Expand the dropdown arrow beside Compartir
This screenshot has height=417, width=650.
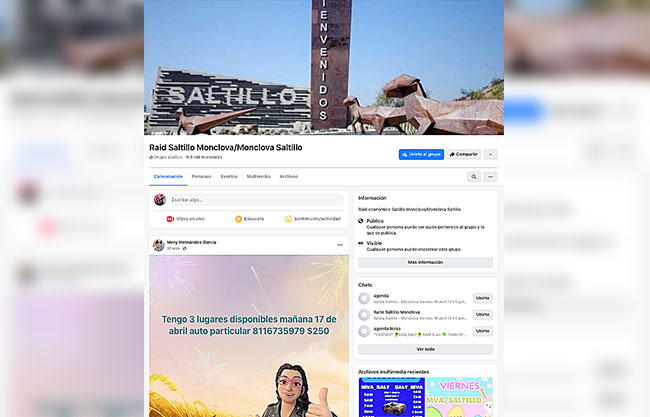coord(490,155)
